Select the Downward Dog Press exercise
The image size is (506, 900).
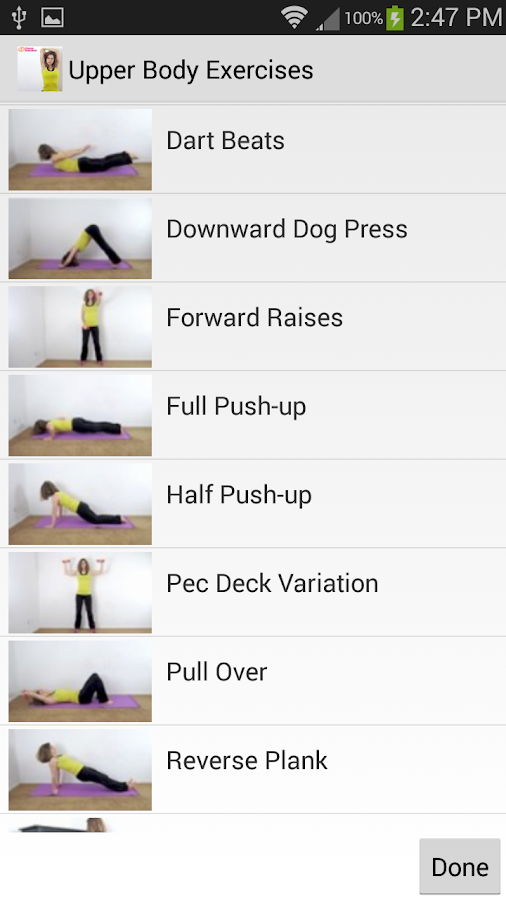click(x=253, y=238)
